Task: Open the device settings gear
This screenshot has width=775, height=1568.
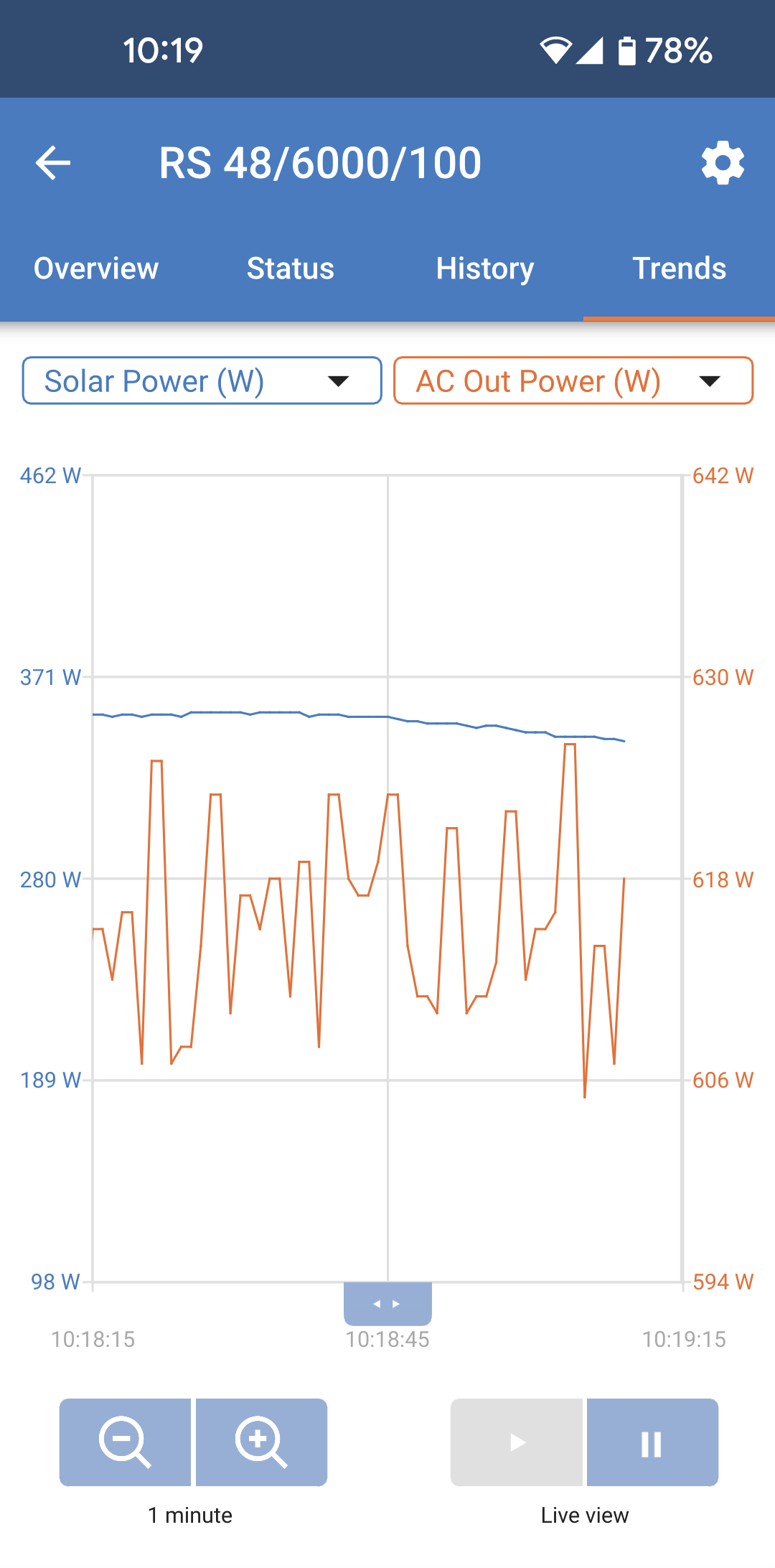Action: point(723,162)
